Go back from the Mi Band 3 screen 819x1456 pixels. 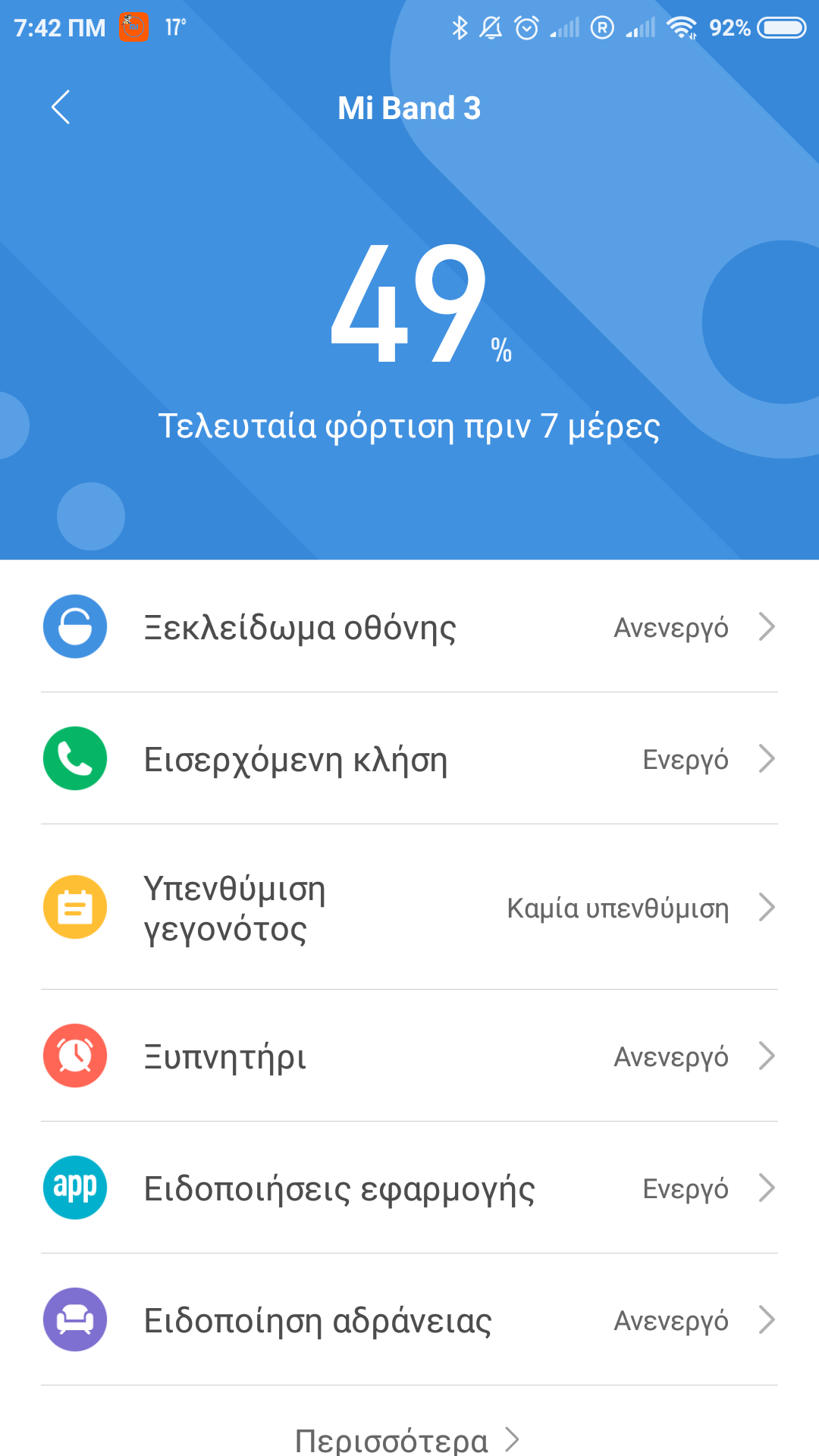coord(61,107)
